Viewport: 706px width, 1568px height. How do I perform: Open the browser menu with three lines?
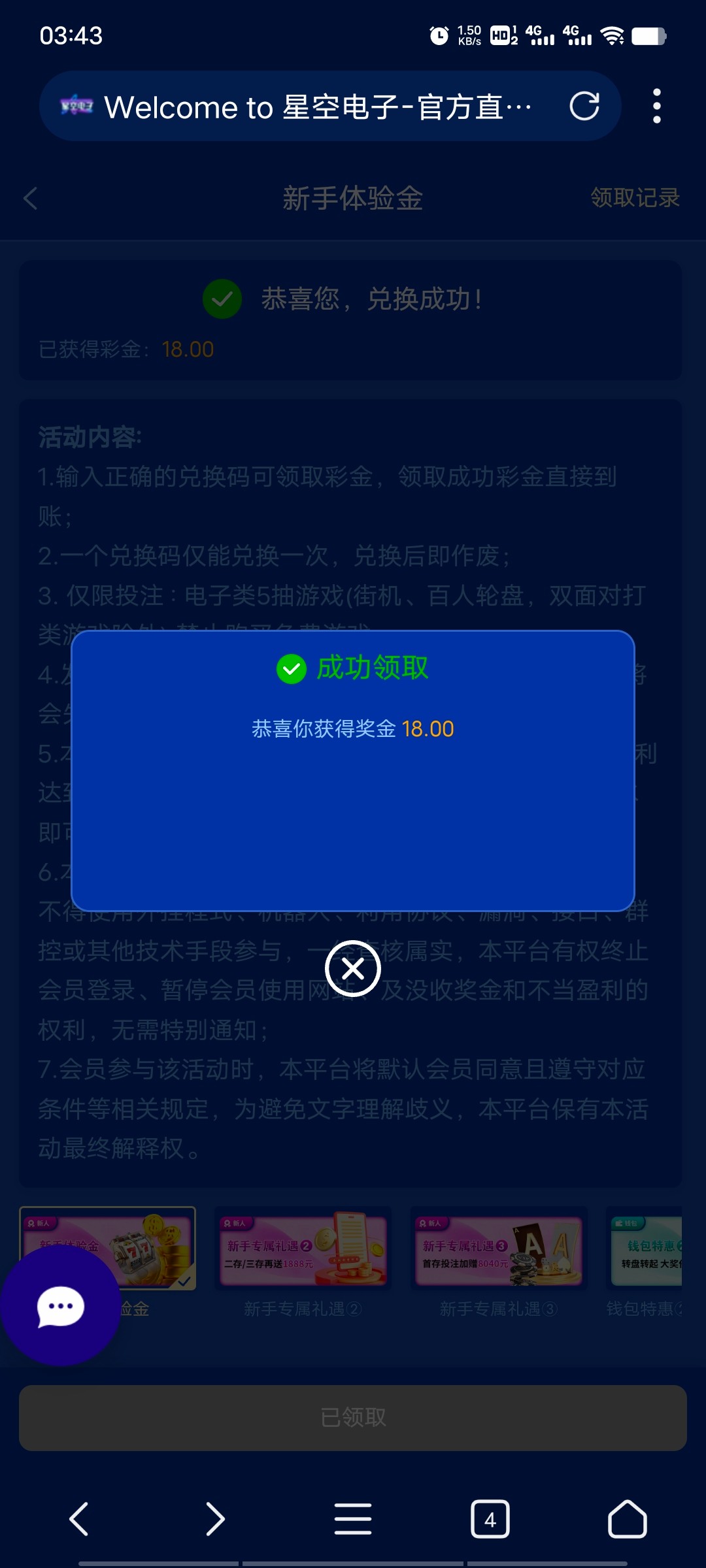(353, 1518)
